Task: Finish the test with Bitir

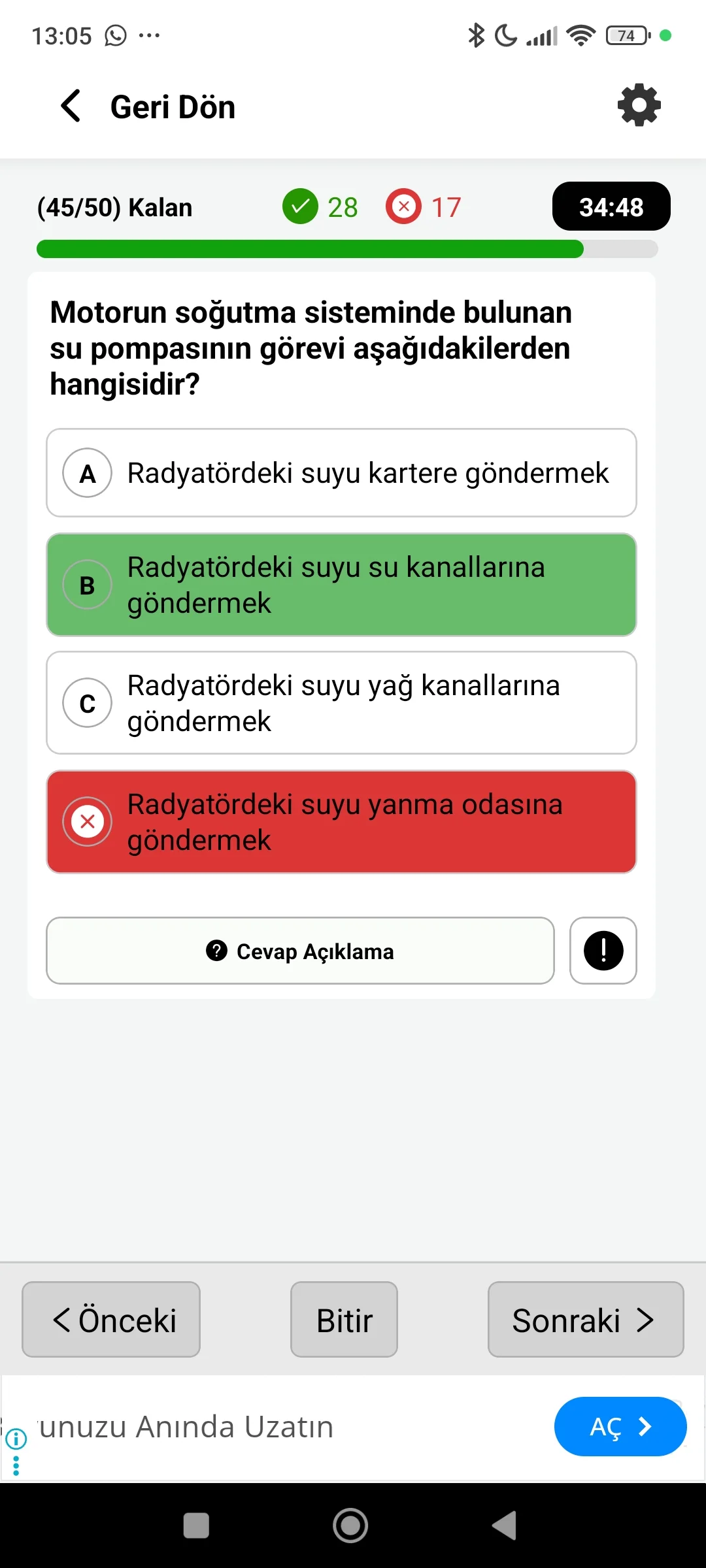Action: 344,1319
